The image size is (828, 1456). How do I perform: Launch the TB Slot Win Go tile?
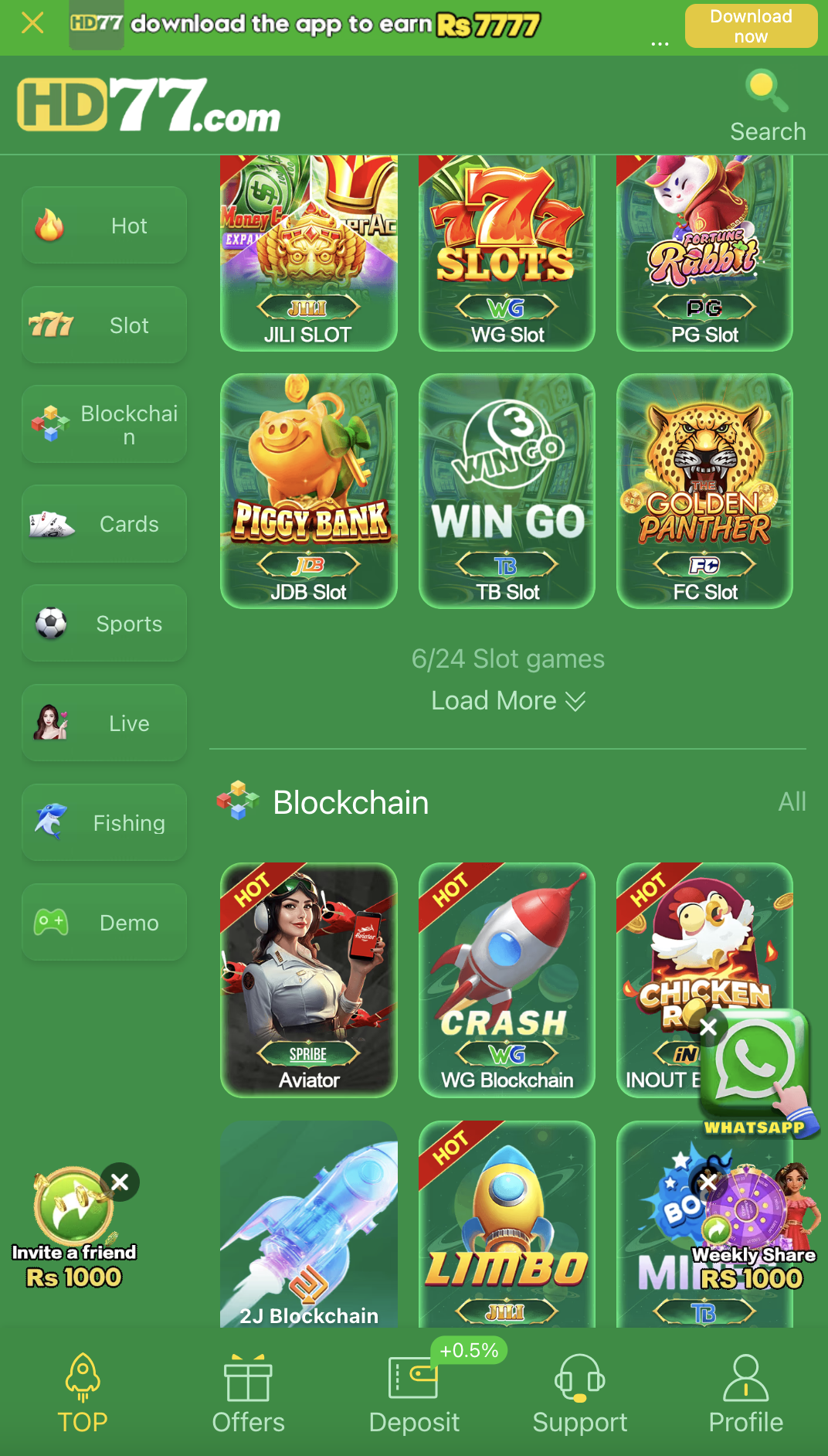tap(507, 491)
